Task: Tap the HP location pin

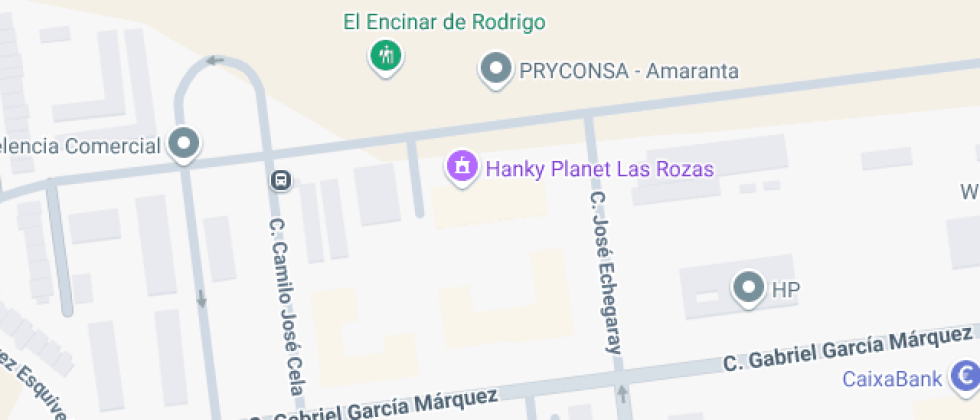Action: (748, 289)
